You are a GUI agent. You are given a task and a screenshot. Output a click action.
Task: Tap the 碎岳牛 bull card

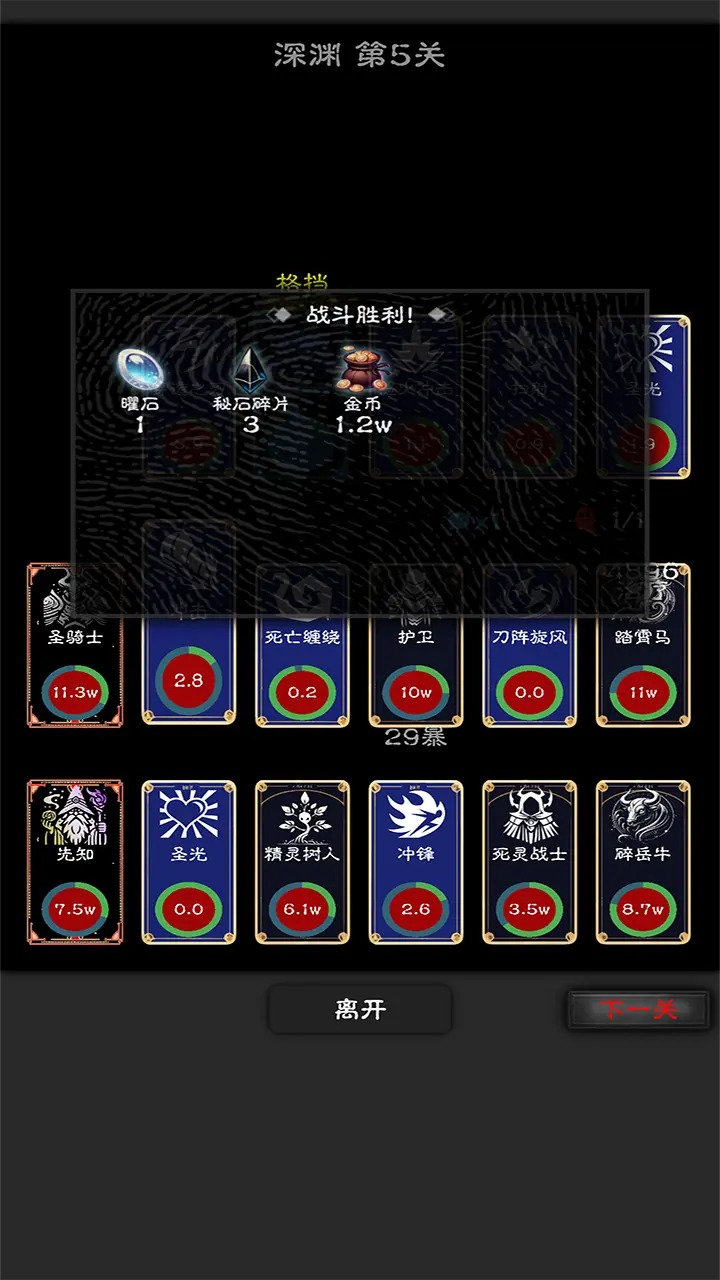click(x=641, y=860)
